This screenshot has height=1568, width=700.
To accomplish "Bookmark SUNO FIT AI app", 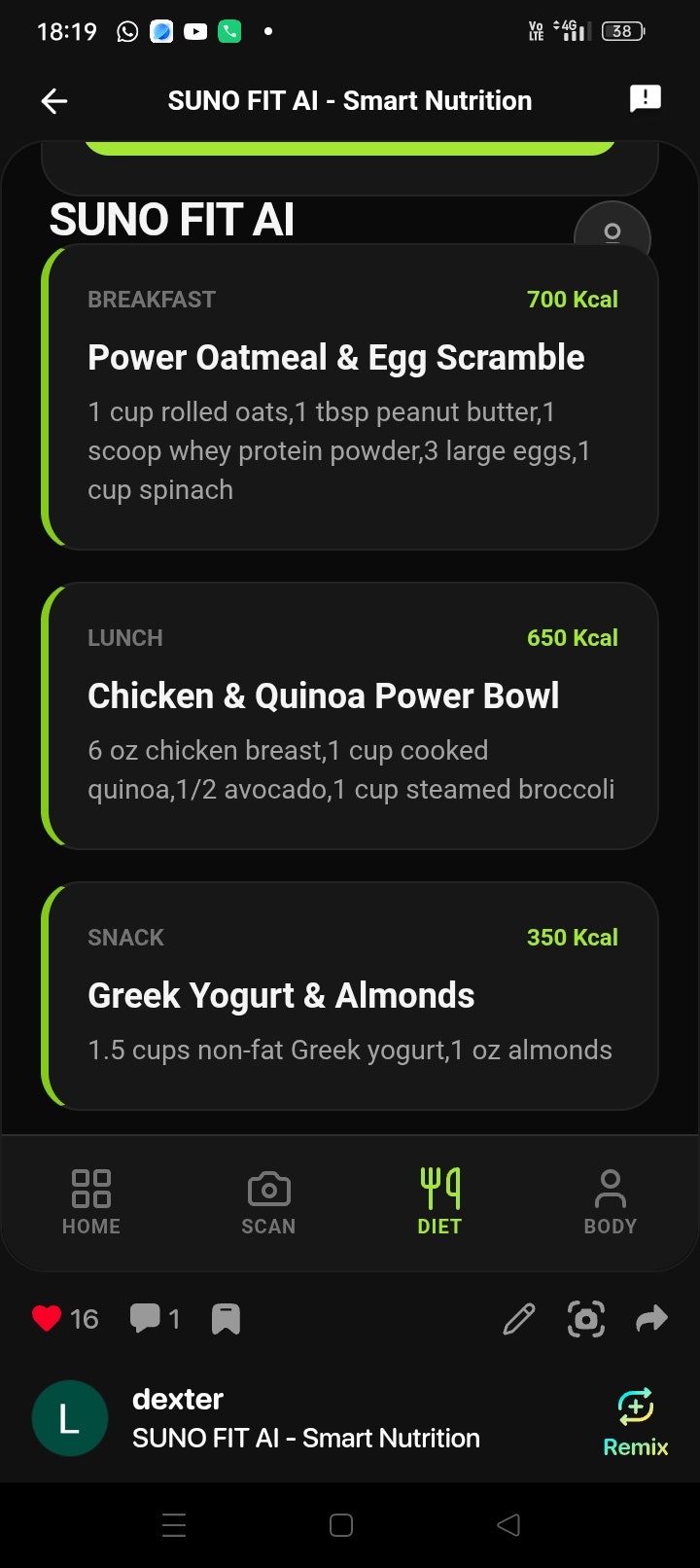I will 226,1319.
